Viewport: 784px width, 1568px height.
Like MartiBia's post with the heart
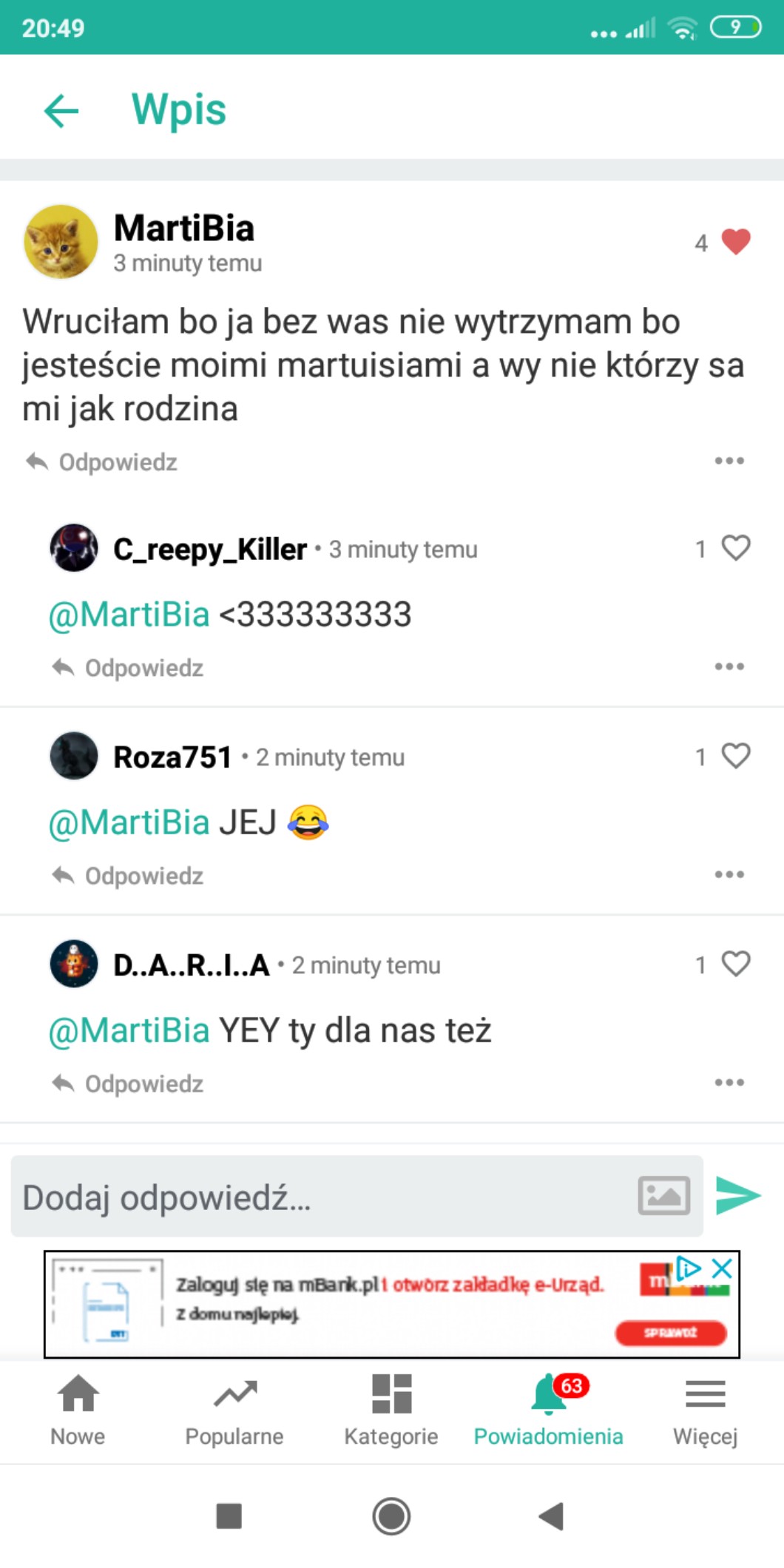coord(735,242)
